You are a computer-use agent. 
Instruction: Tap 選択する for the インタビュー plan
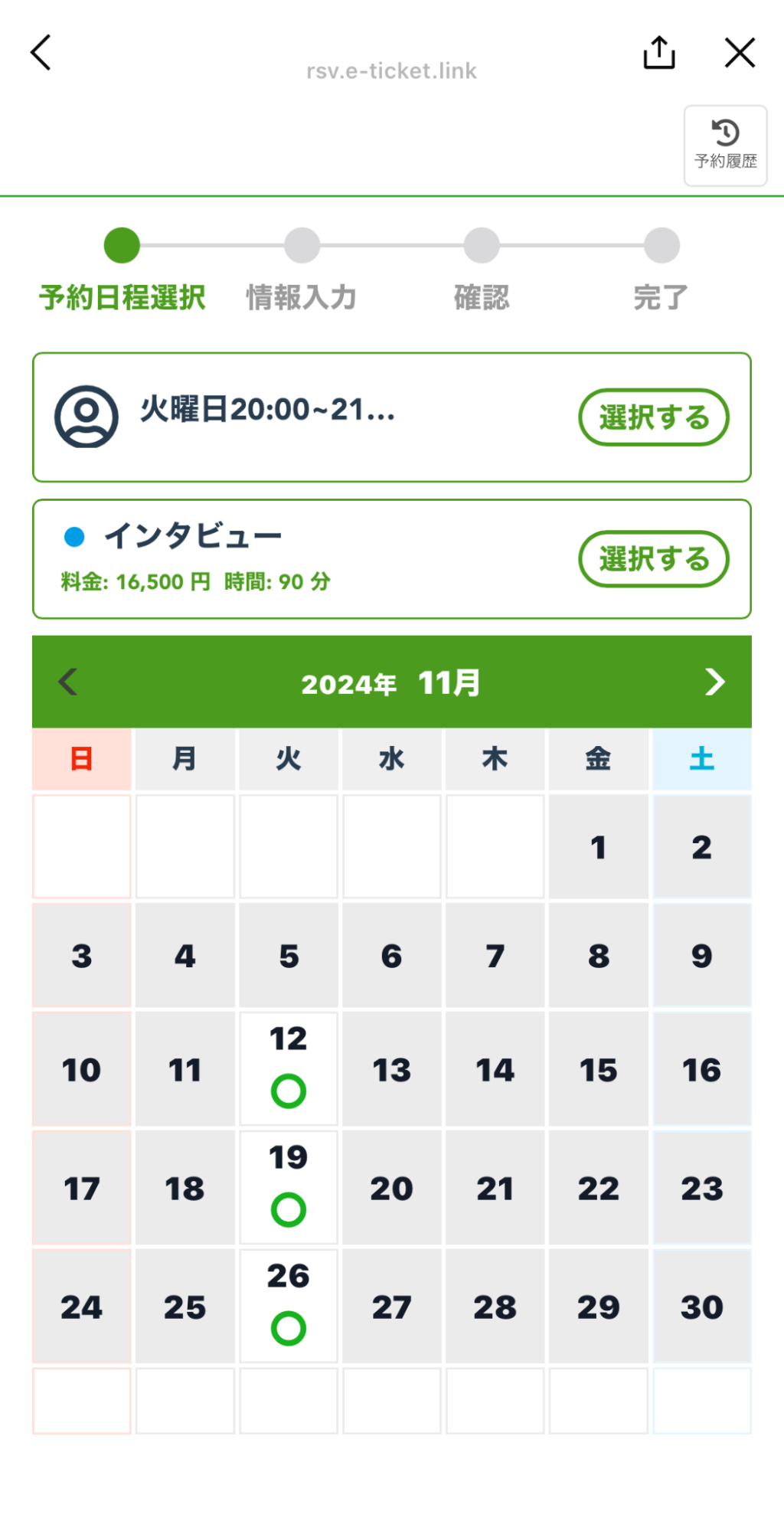point(653,558)
